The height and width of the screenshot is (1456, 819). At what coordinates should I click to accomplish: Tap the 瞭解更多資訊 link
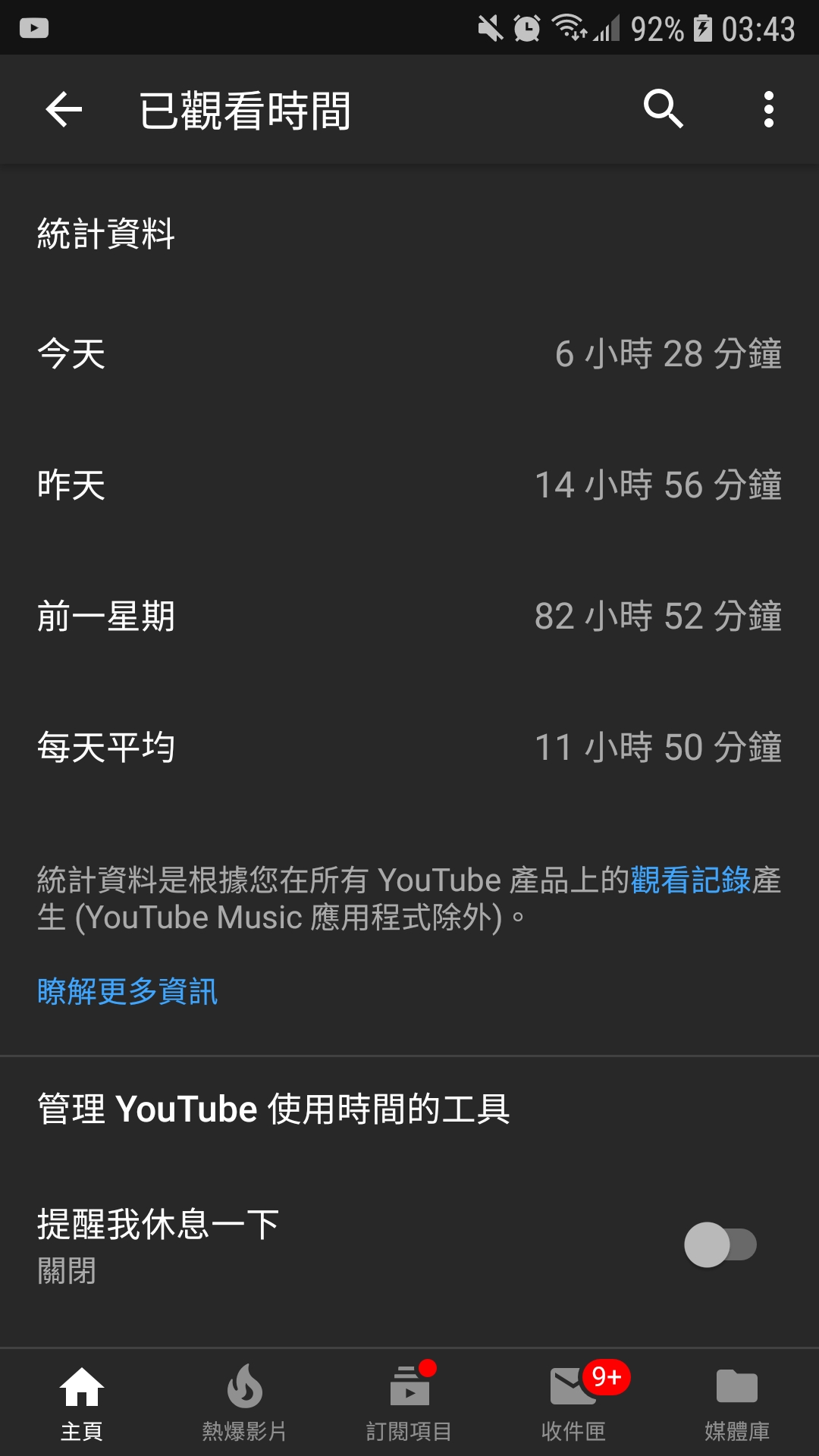point(127,991)
